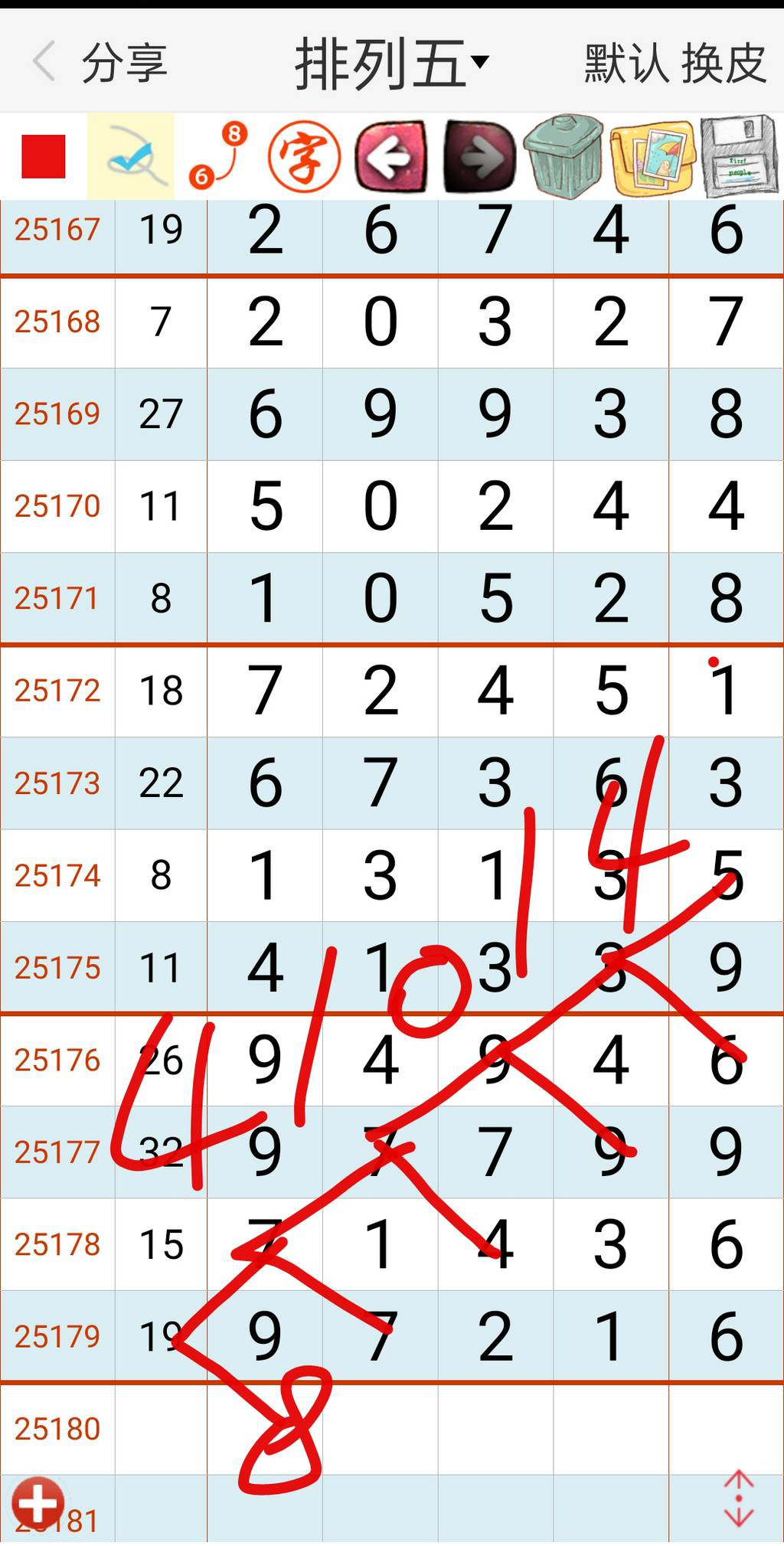
Task: Tap 换皮 to change skin
Action: pyautogui.click(x=724, y=63)
